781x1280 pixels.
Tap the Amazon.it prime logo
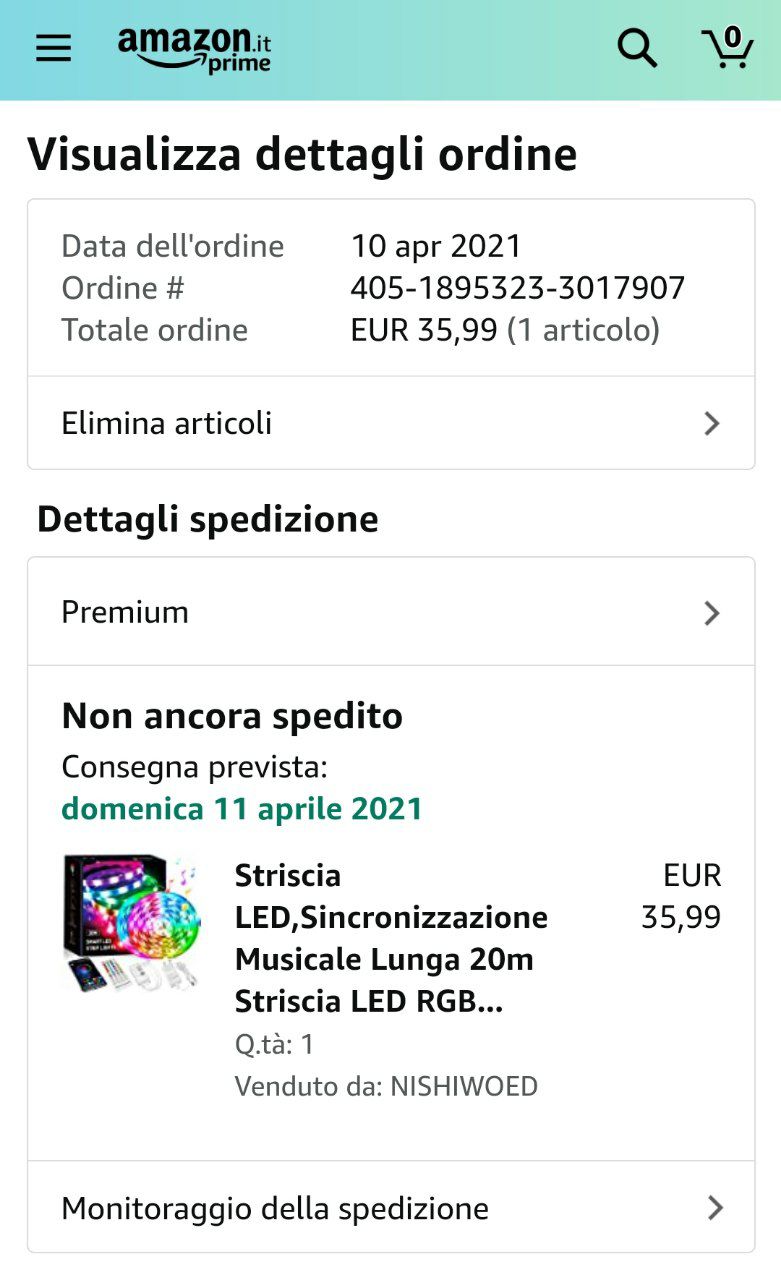click(x=195, y=48)
